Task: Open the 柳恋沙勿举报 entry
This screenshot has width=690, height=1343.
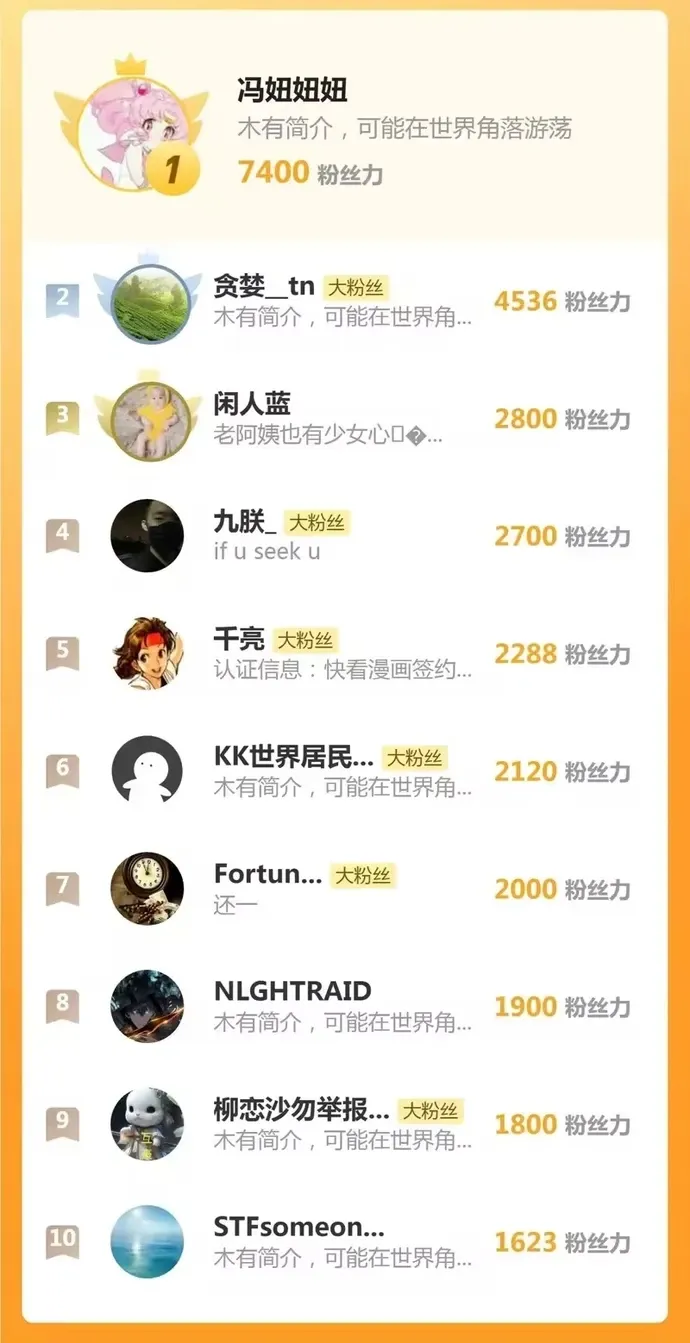Action: [x=345, y=1124]
